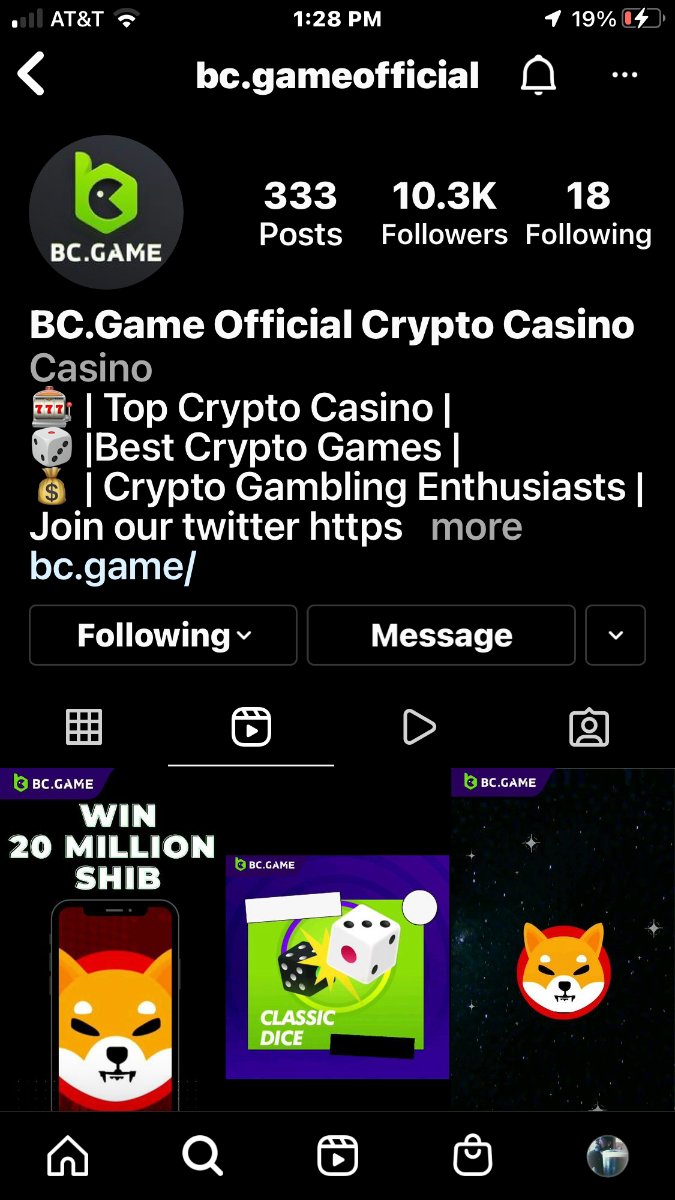Open the notifications bell for this profile
675x1200 pixels.
539,76
